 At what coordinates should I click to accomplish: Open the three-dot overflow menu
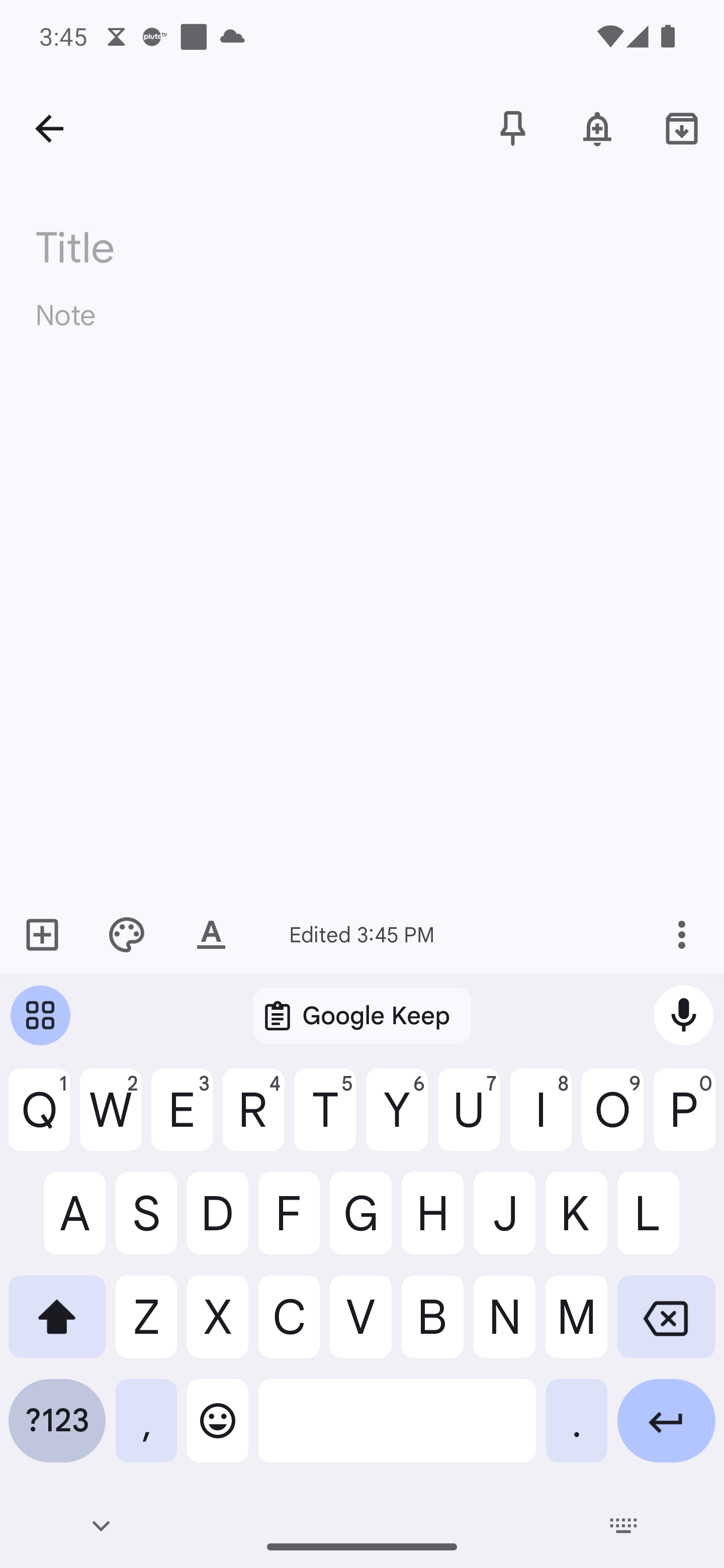(x=681, y=934)
